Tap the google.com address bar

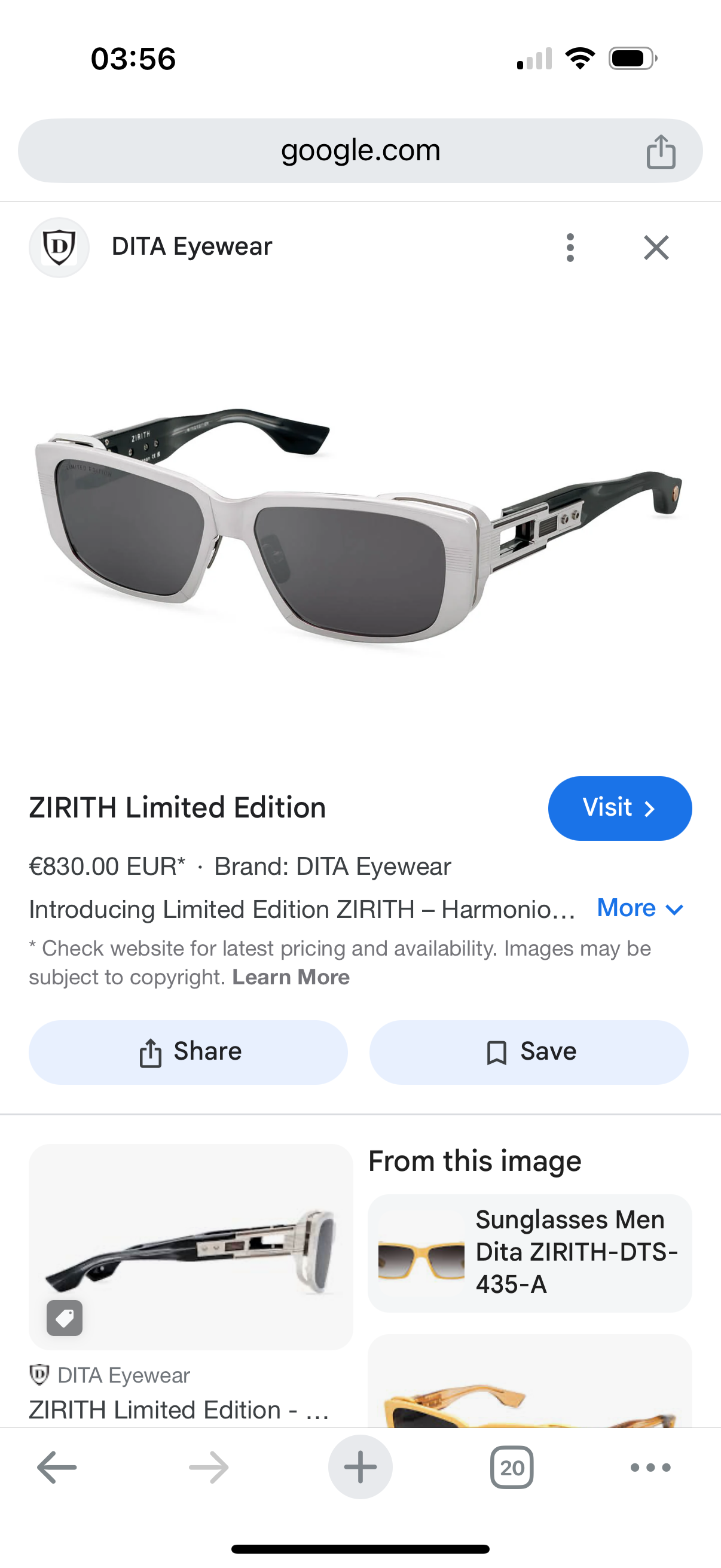click(x=360, y=150)
